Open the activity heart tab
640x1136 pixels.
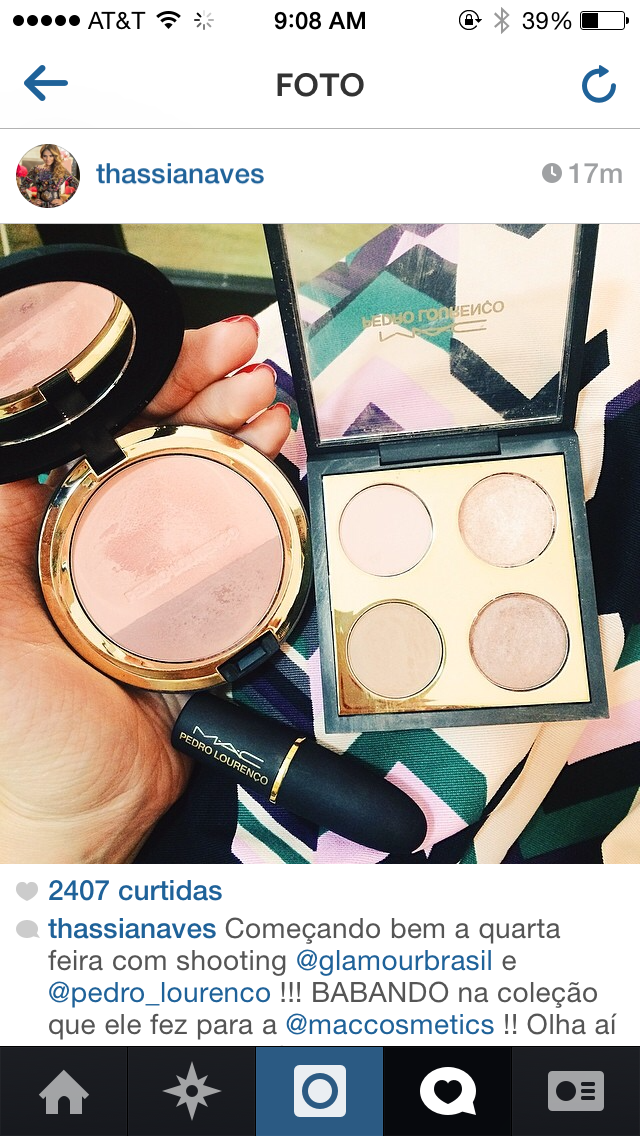tap(448, 1091)
